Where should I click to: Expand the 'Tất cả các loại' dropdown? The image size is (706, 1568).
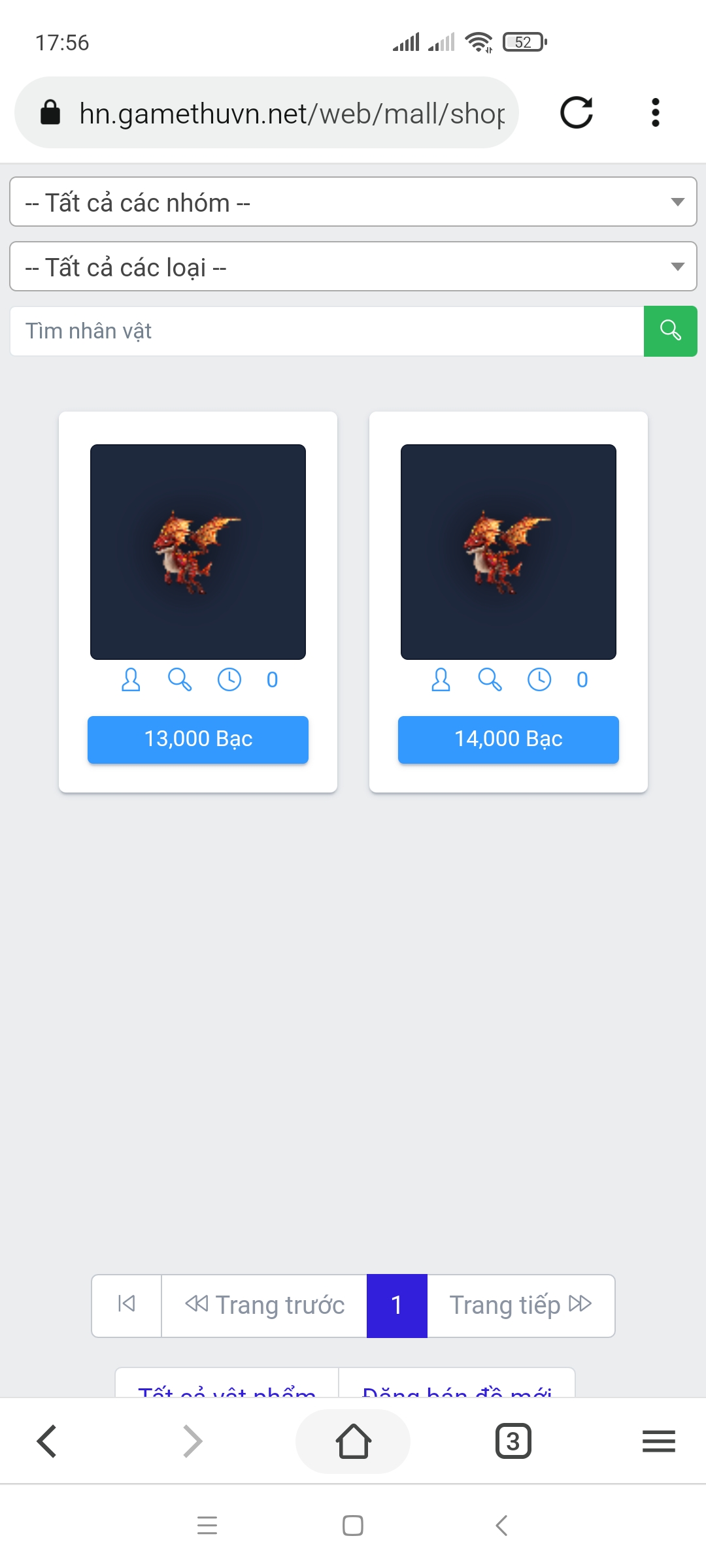(353, 267)
